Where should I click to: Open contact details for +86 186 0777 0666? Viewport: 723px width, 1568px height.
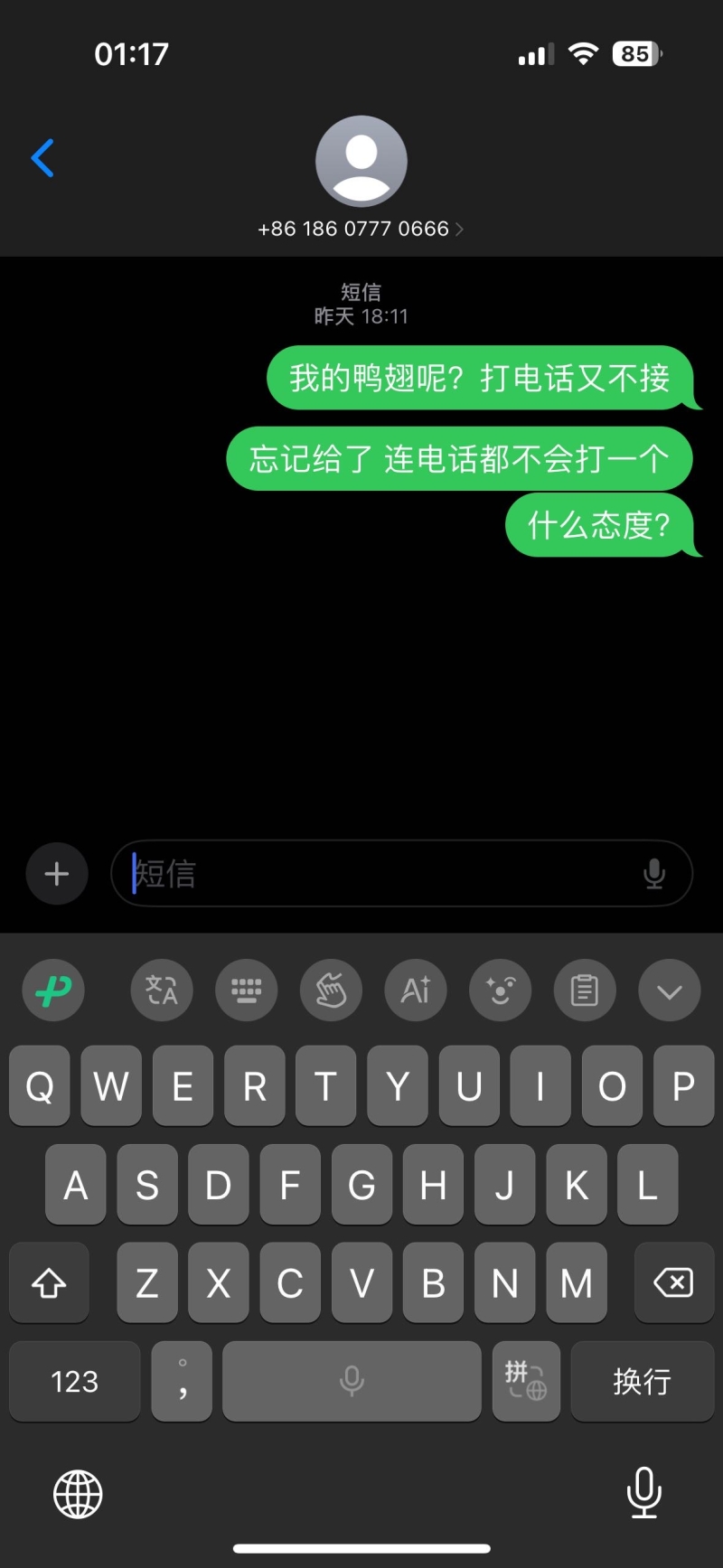361,229
